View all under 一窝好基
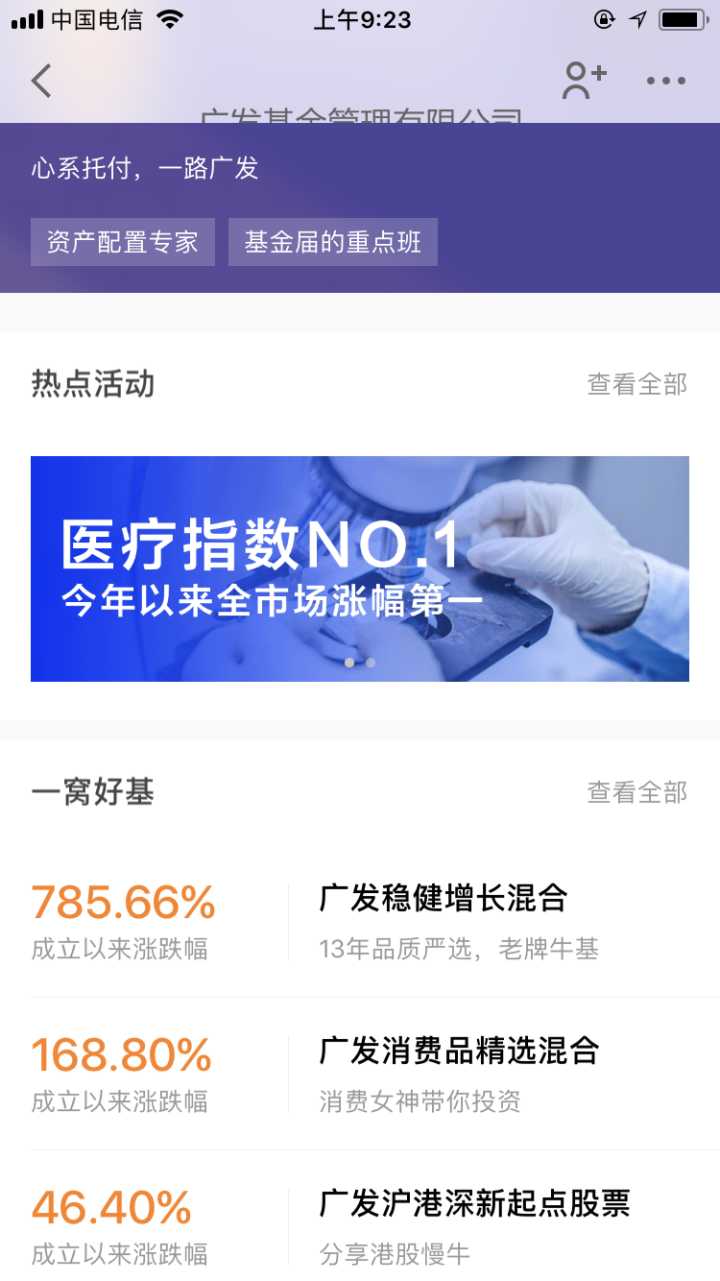720x1281 pixels. tap(637, 792)
